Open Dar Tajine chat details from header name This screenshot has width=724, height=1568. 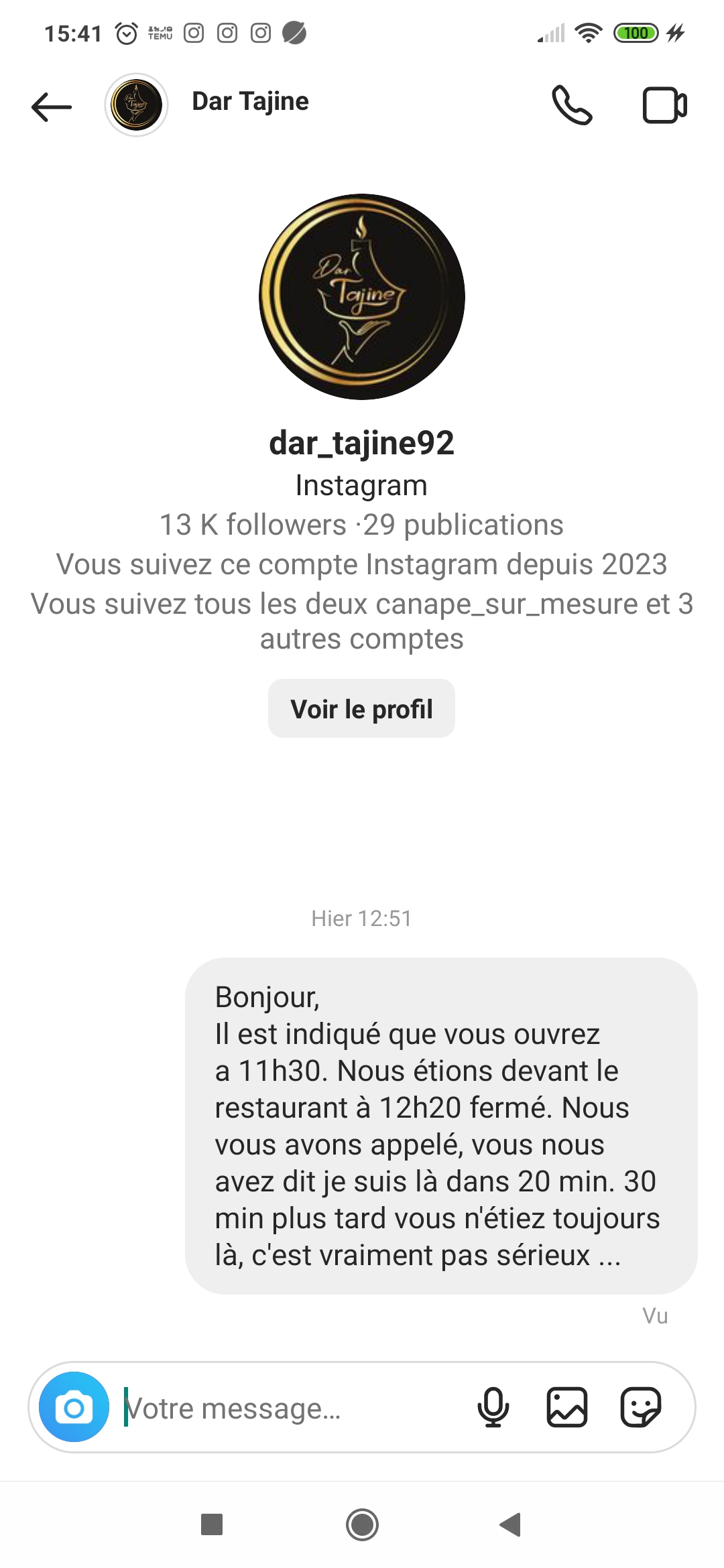250,102
